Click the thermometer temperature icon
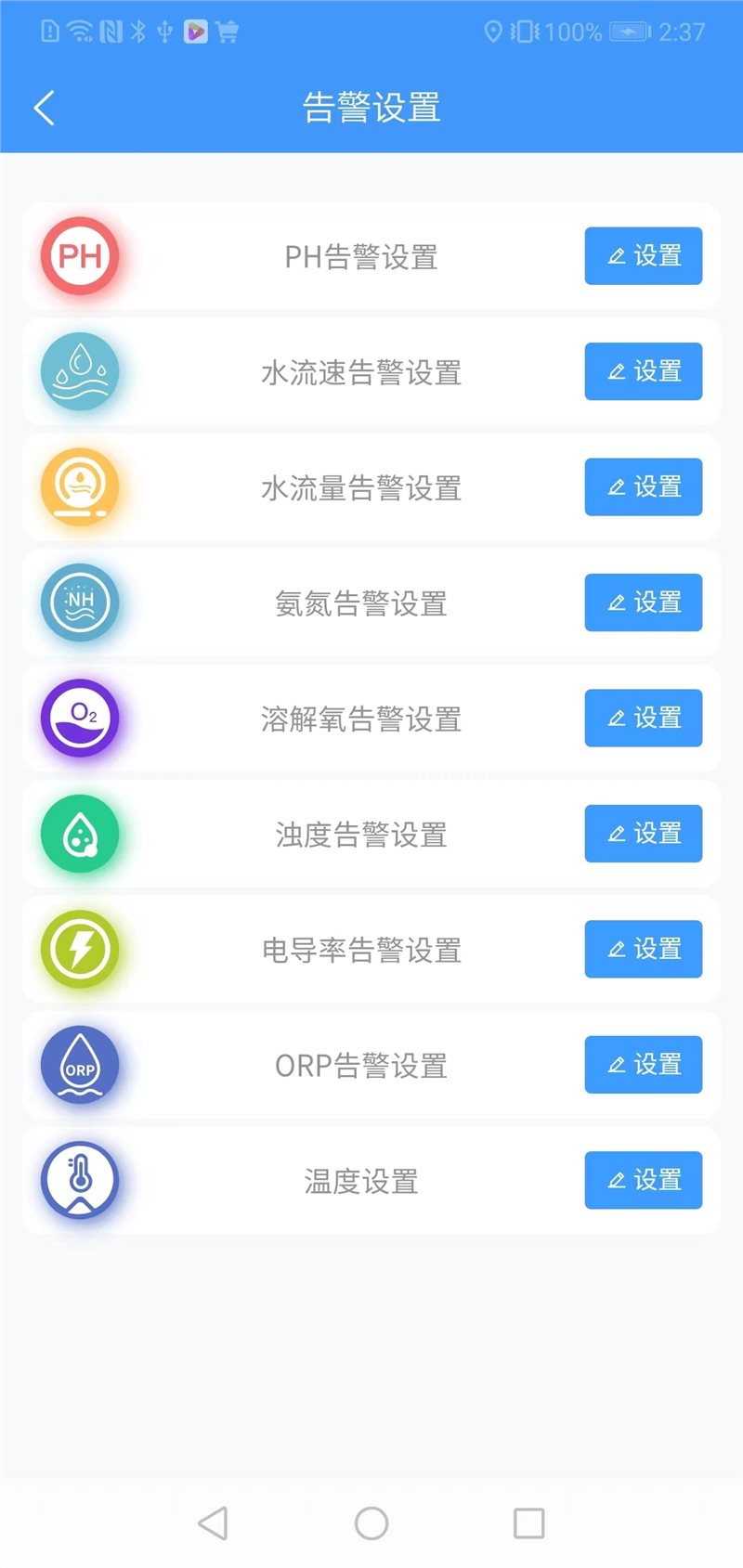This screenshot has height=1568, width=743. [80, 1180]
